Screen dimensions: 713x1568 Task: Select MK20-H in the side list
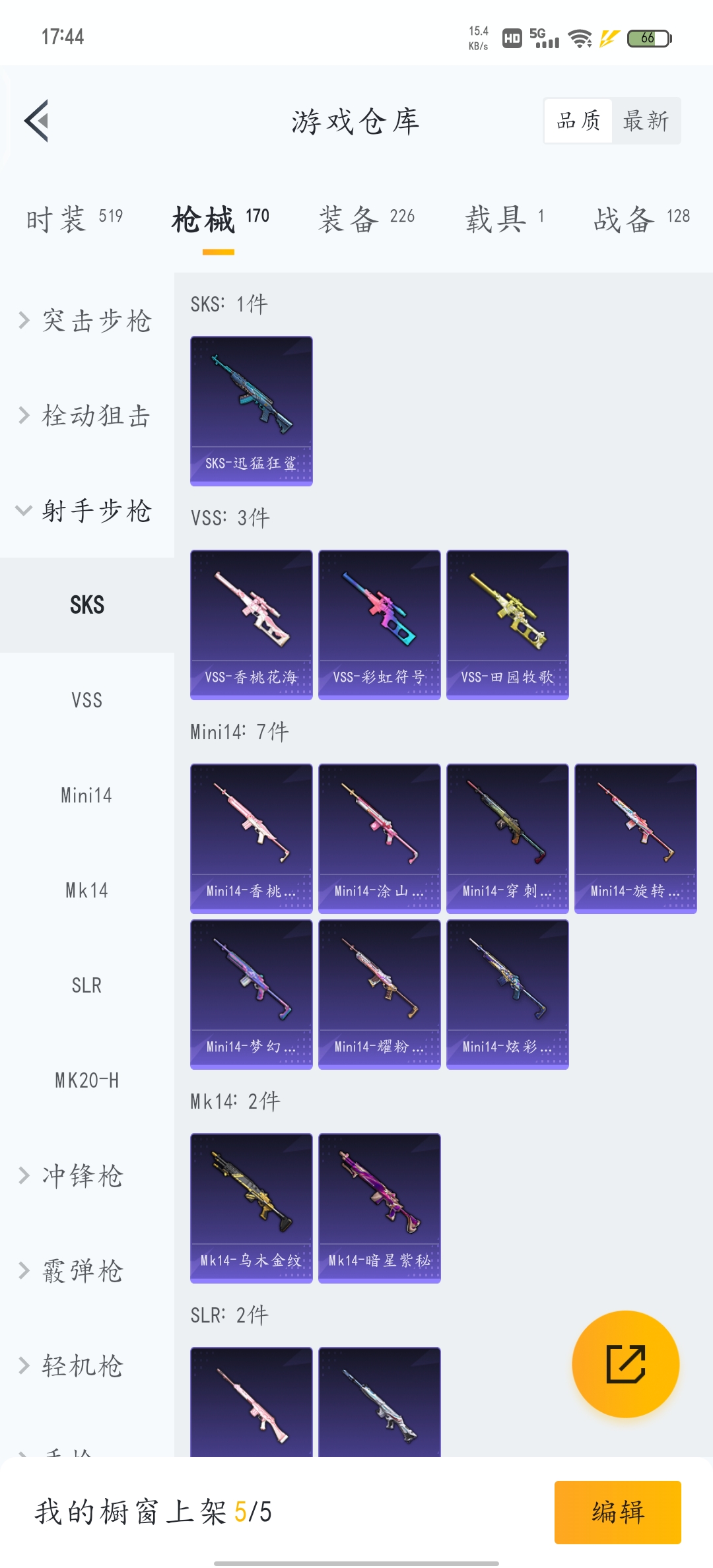86,1080
